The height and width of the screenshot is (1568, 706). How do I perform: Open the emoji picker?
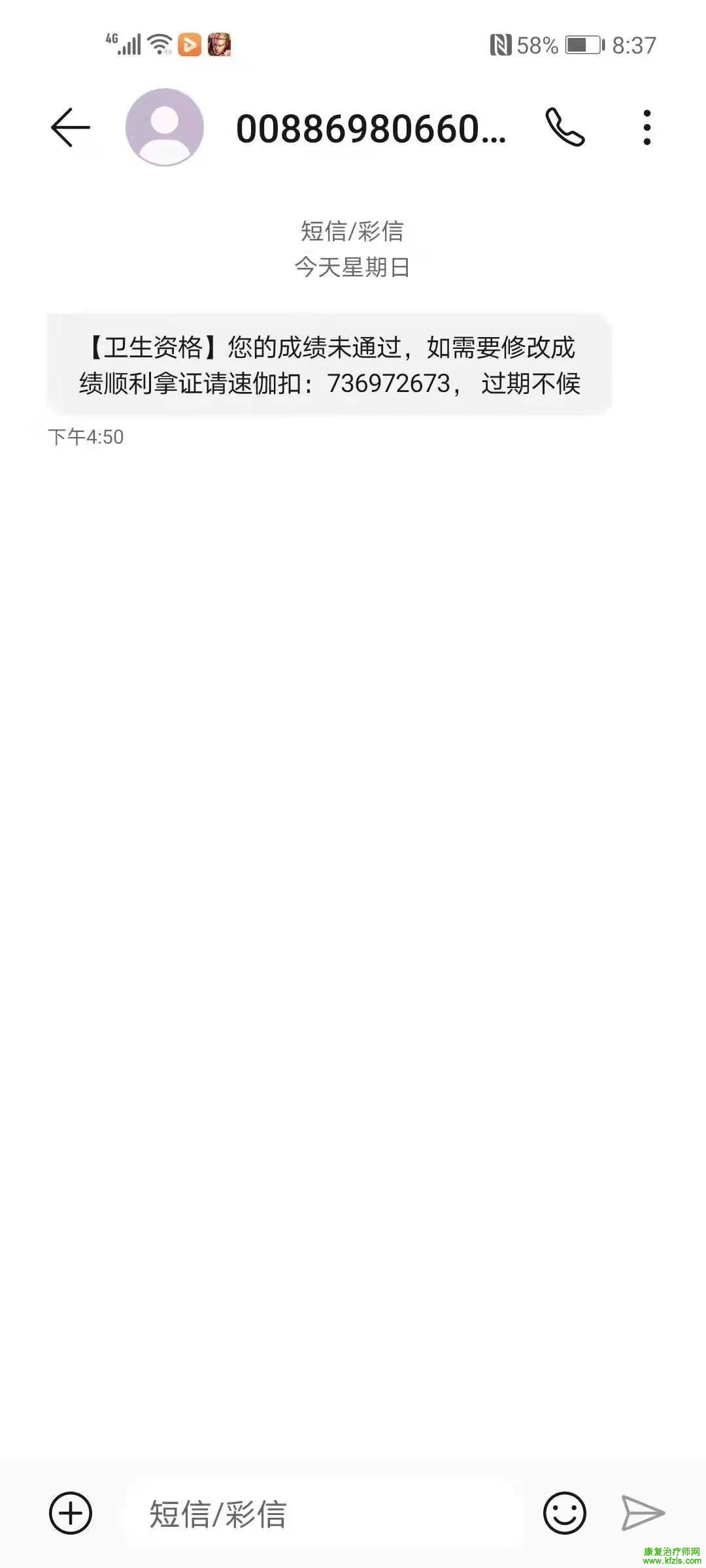tap(565, 1513)
